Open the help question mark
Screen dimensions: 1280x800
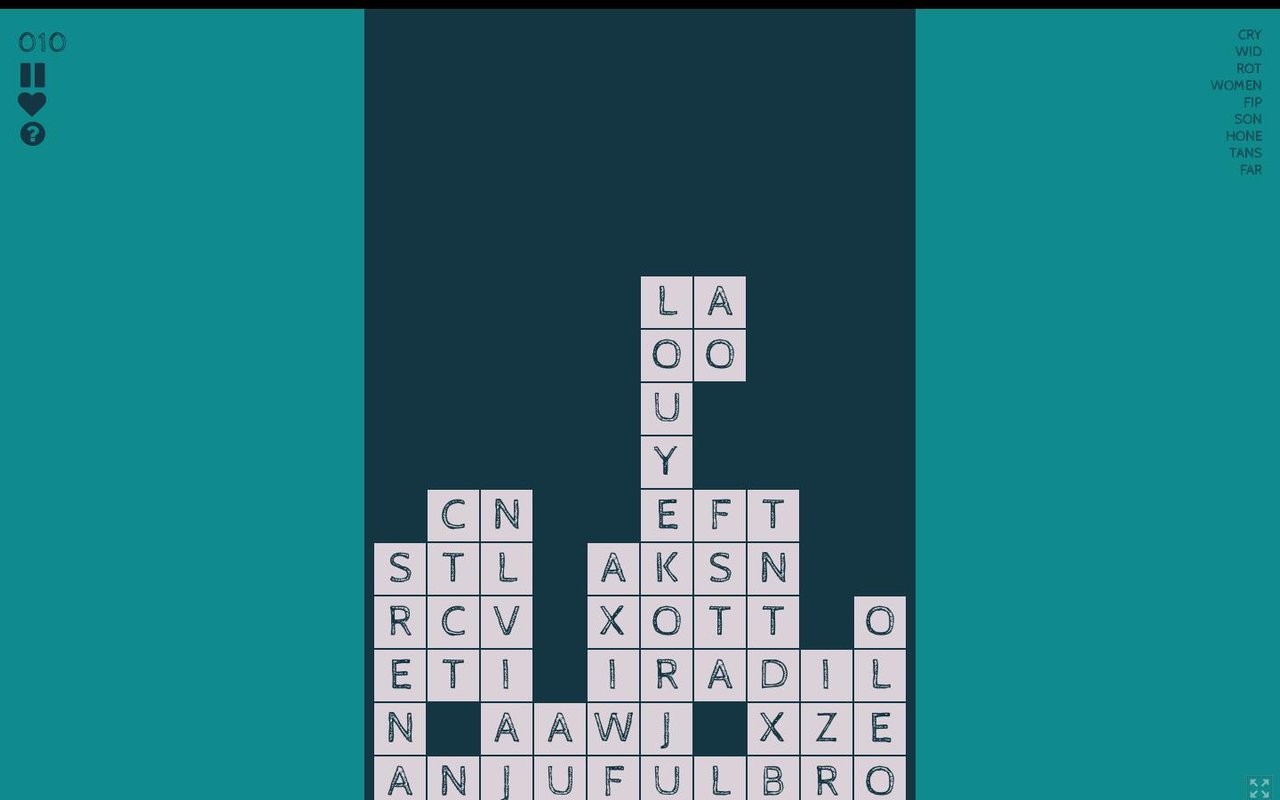pyautogui.click(x=32, y=134)
